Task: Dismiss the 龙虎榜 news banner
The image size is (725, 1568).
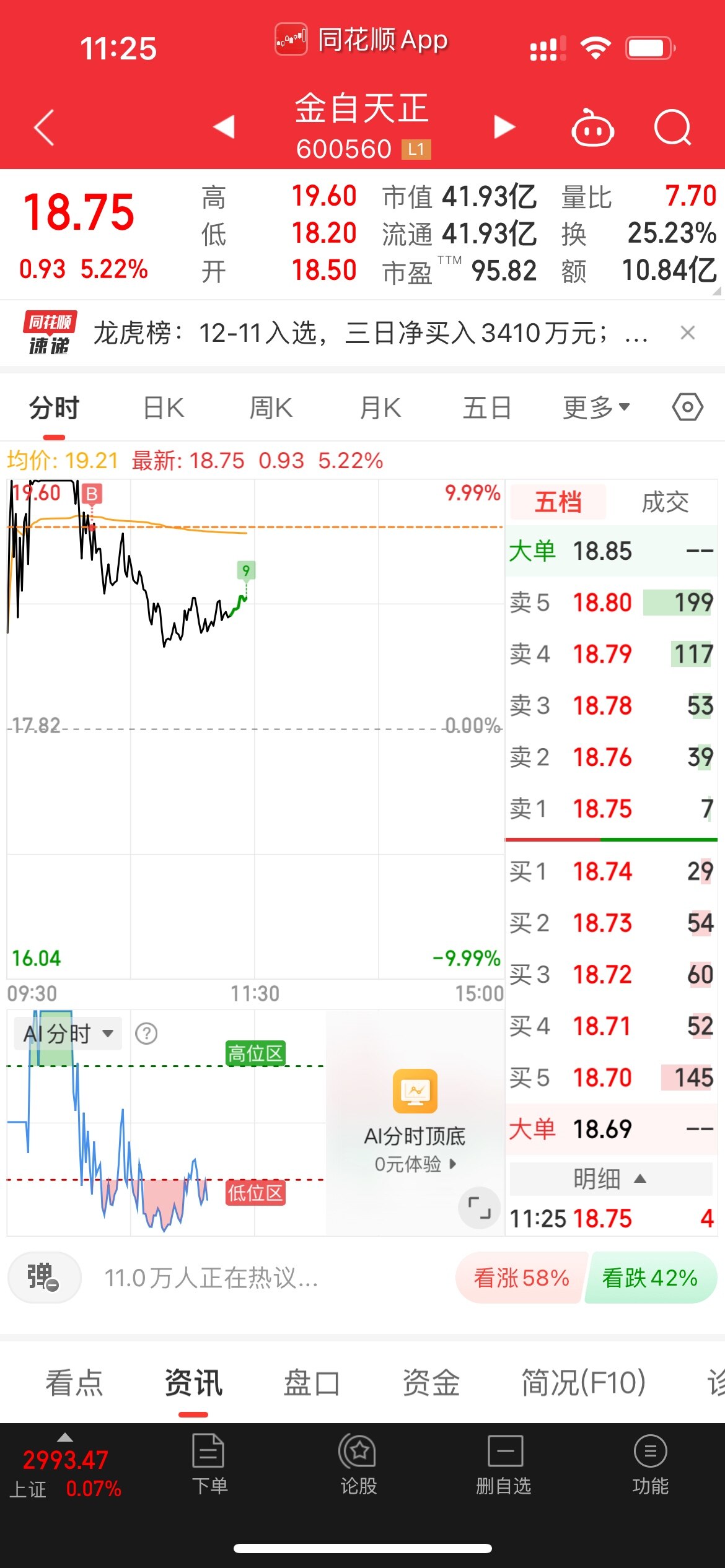Action: 687,333
